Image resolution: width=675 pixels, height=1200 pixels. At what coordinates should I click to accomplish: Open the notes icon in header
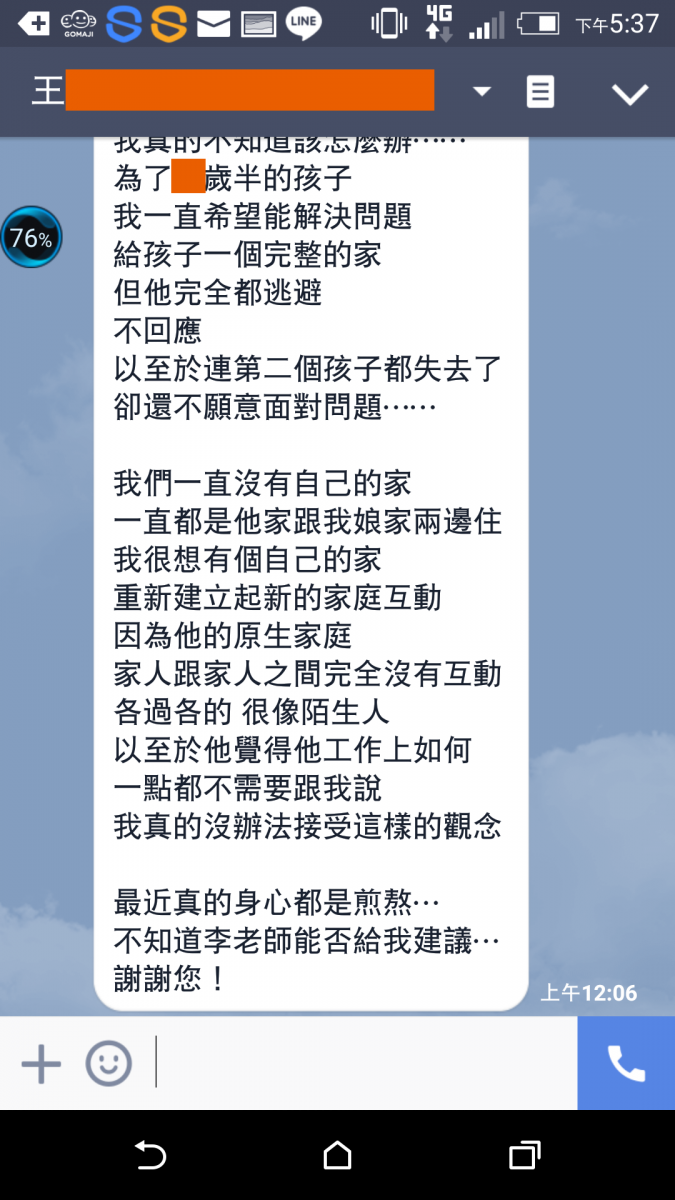pos(540,92)
